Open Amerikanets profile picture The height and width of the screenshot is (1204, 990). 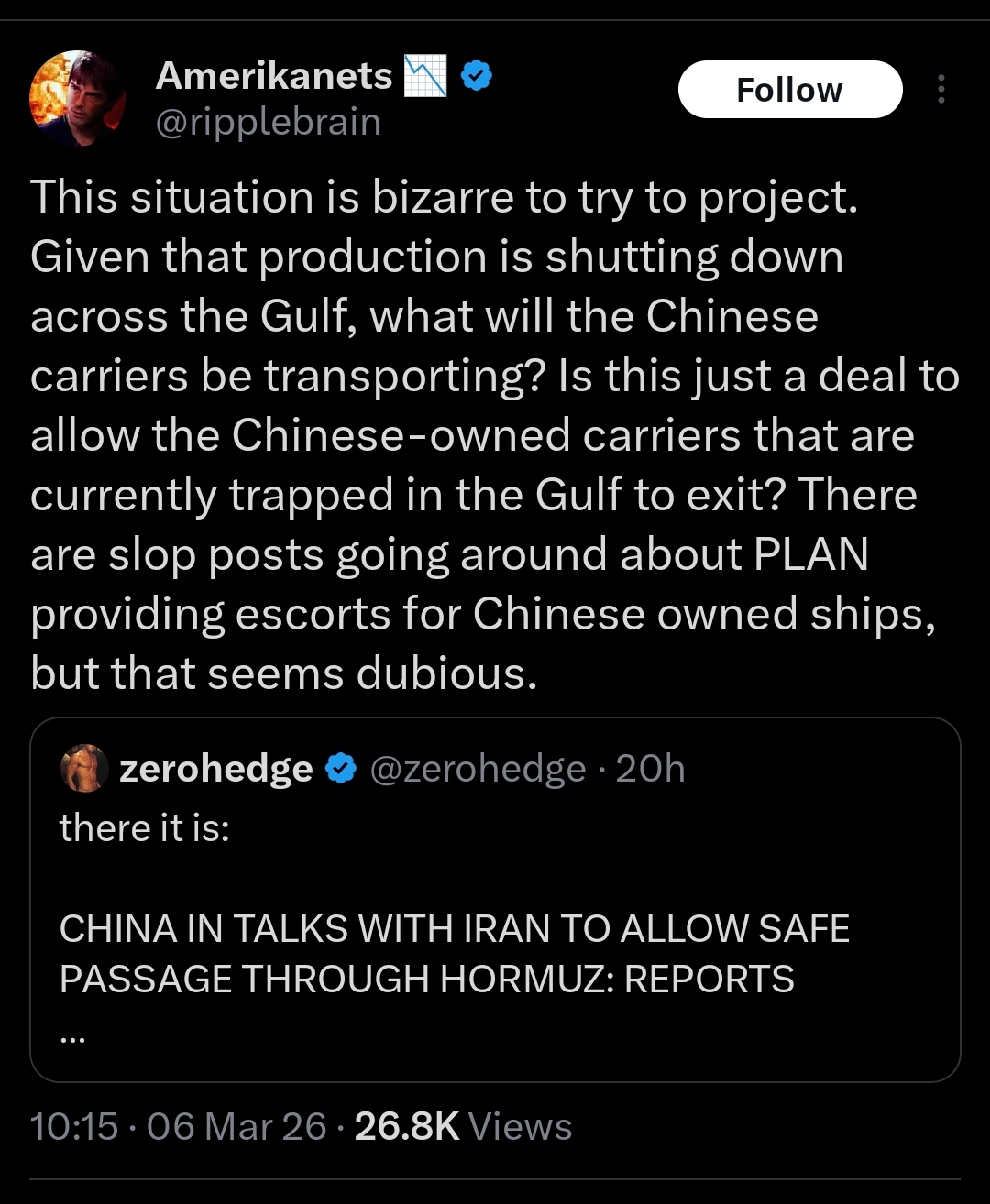pos(77,97)
